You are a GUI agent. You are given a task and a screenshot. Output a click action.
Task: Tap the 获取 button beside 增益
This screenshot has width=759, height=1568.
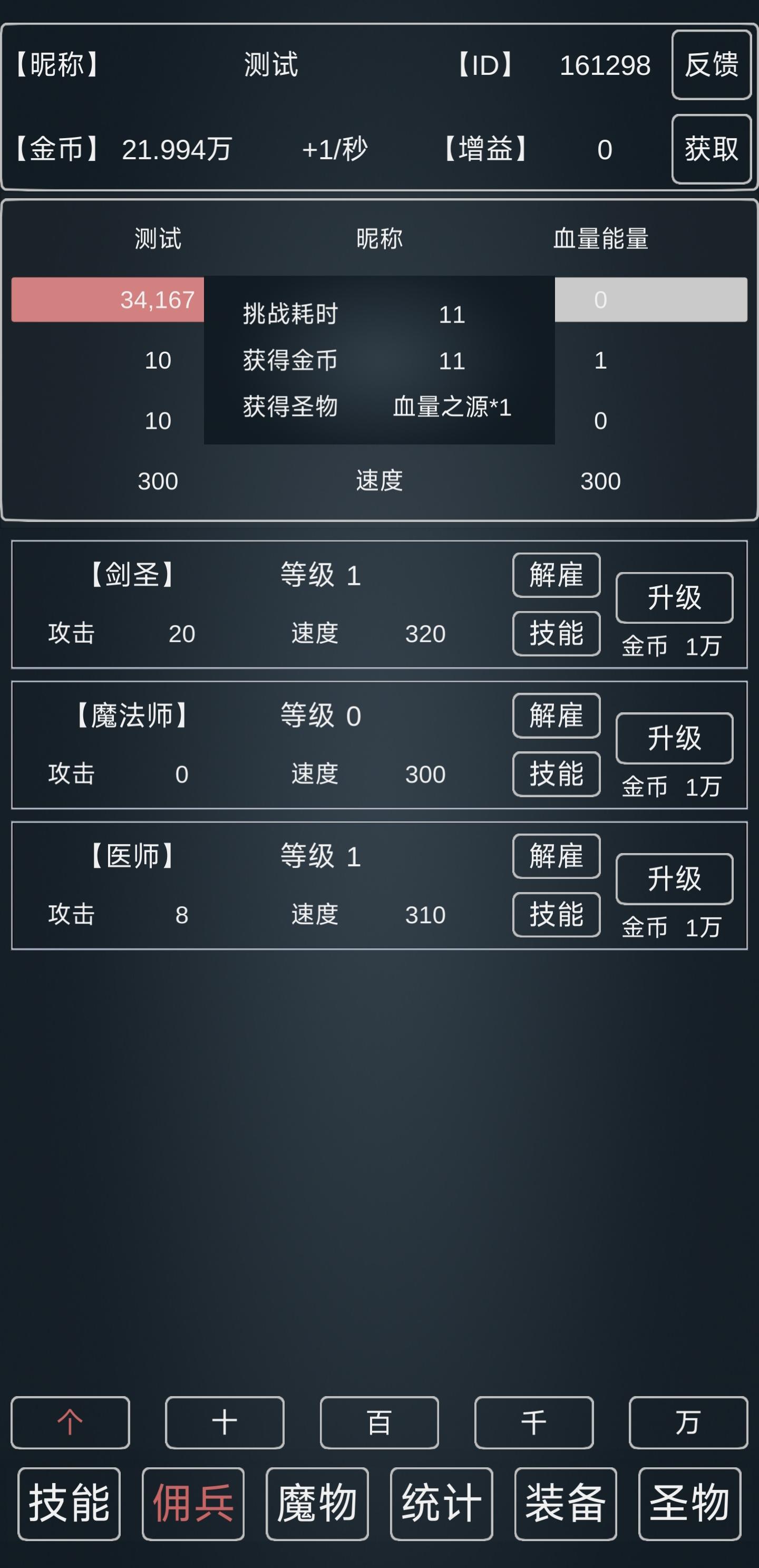click(711, 149)
